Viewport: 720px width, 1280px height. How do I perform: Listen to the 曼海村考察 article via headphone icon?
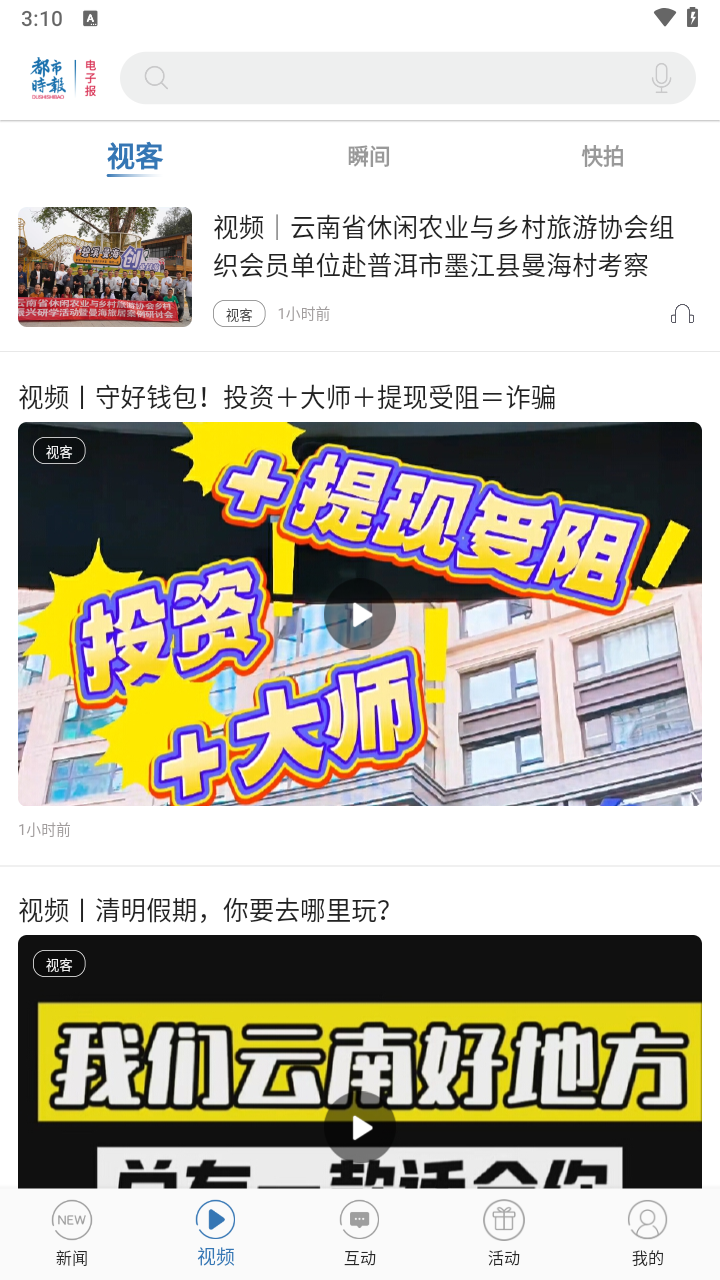[682, 314]
